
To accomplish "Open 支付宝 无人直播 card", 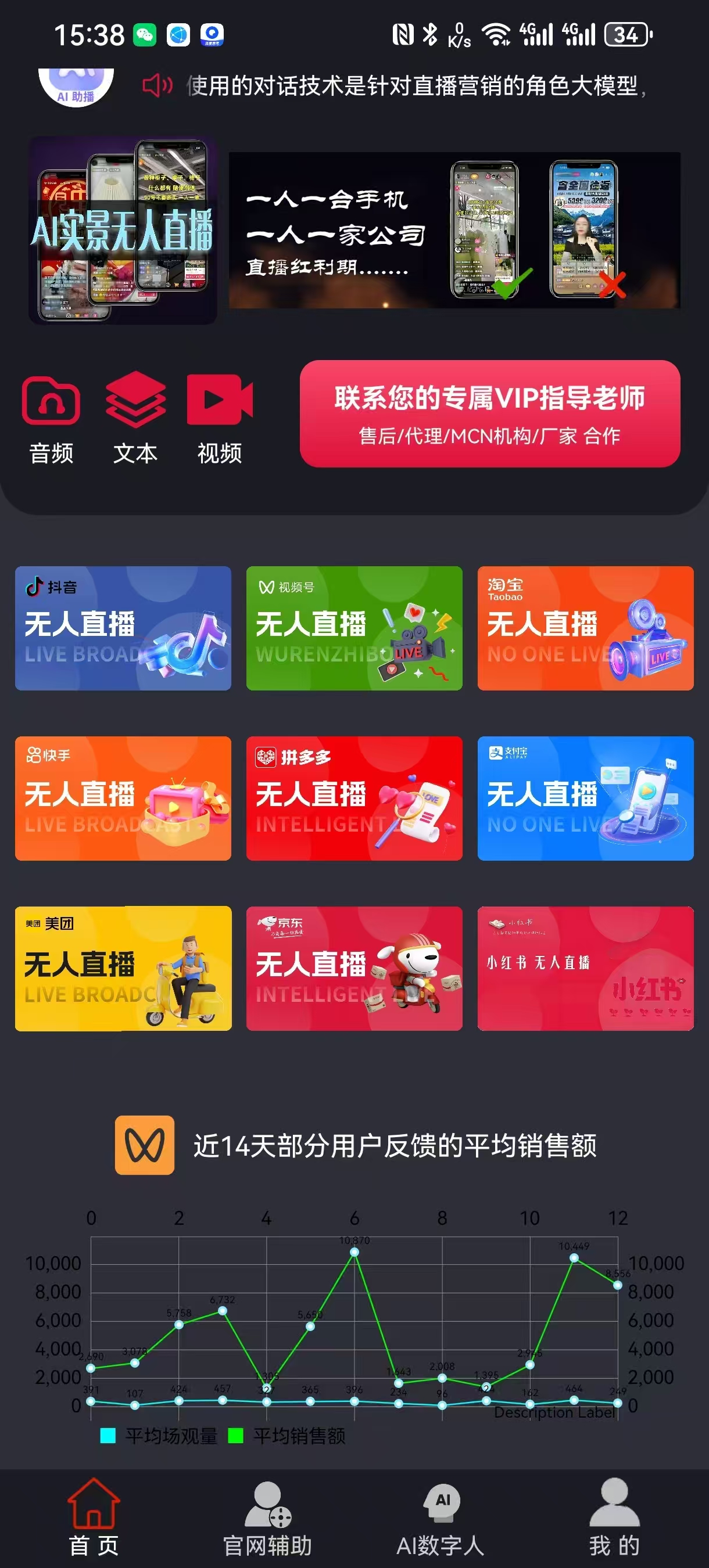I will 585,798.
